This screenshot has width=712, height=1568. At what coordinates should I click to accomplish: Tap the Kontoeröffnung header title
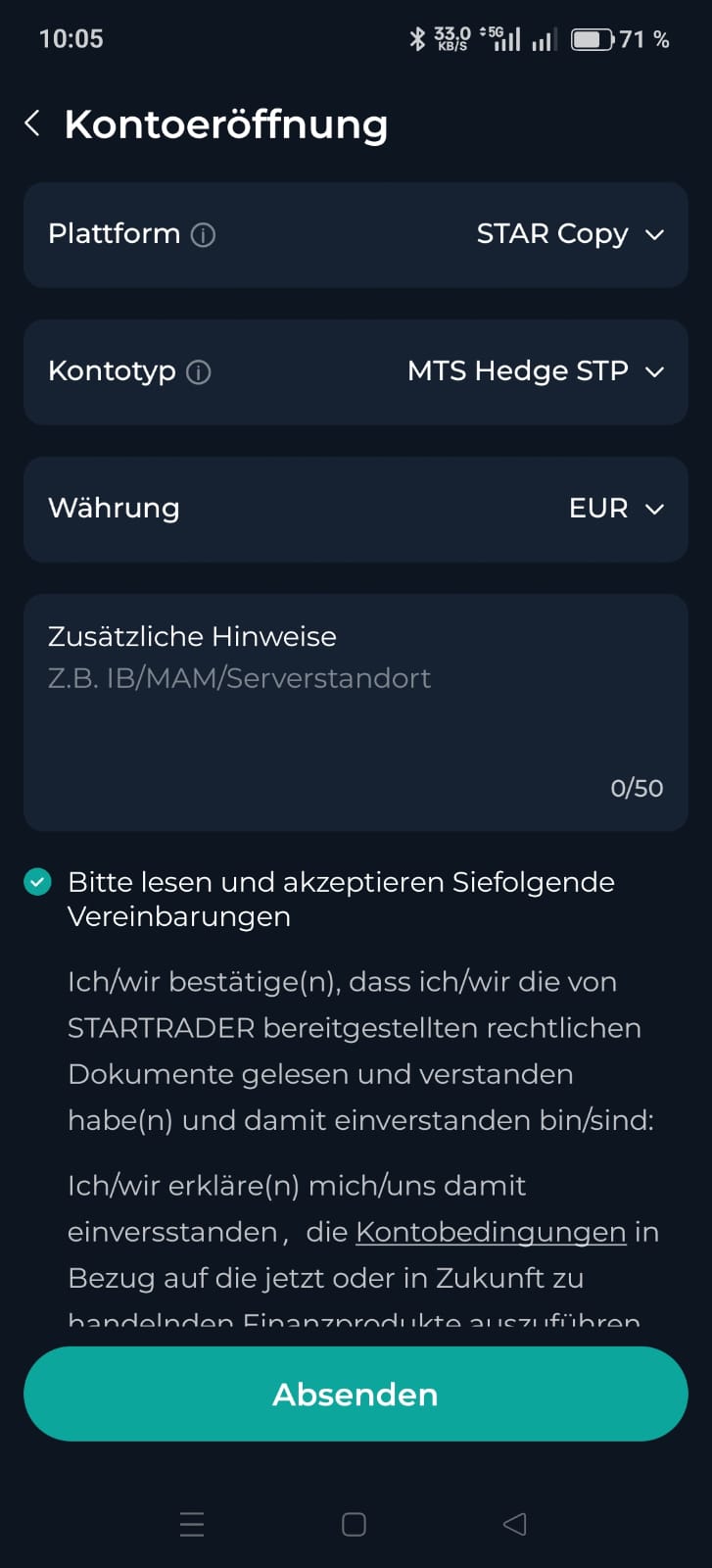click(225, 122)
